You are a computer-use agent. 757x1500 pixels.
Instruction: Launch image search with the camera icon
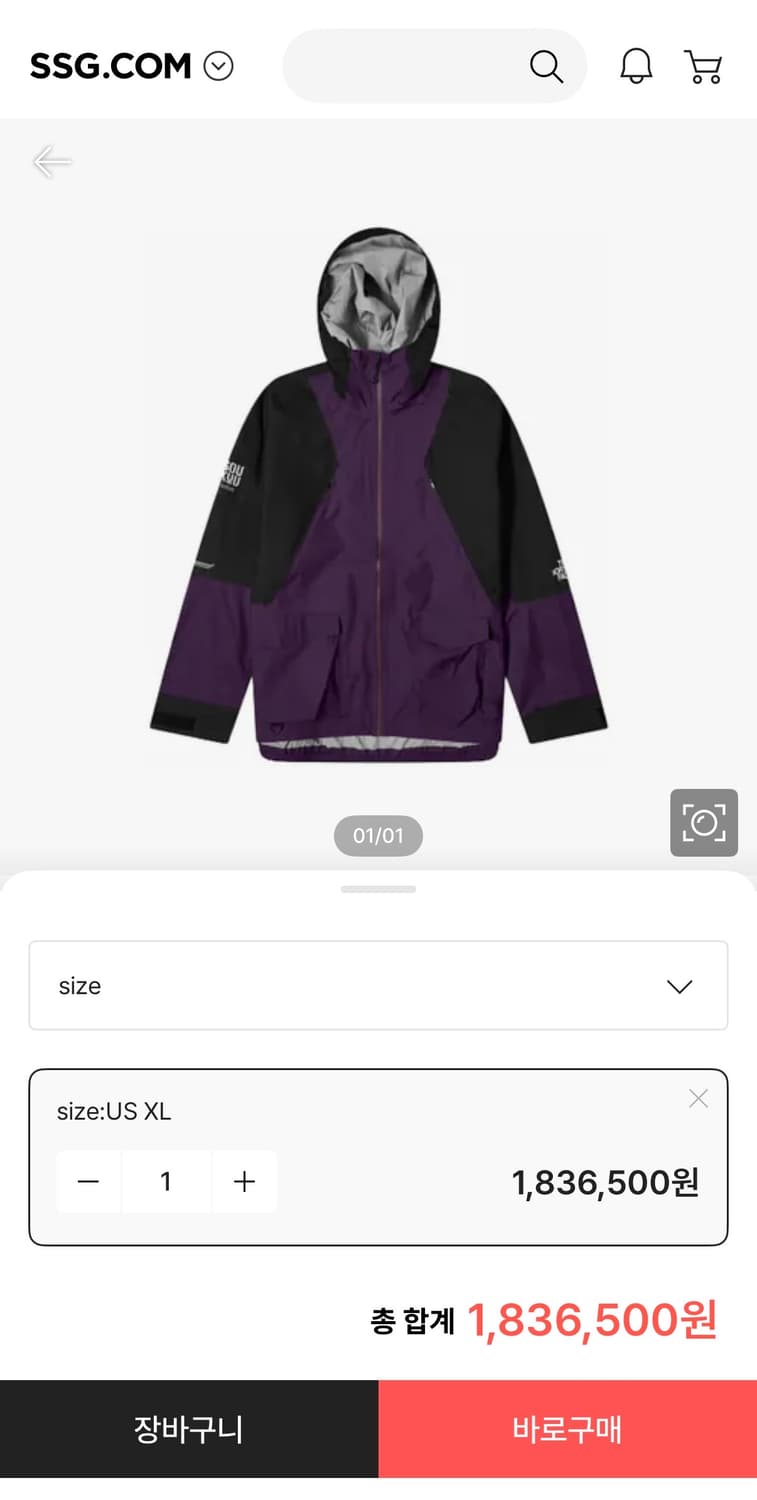point(704,823)
